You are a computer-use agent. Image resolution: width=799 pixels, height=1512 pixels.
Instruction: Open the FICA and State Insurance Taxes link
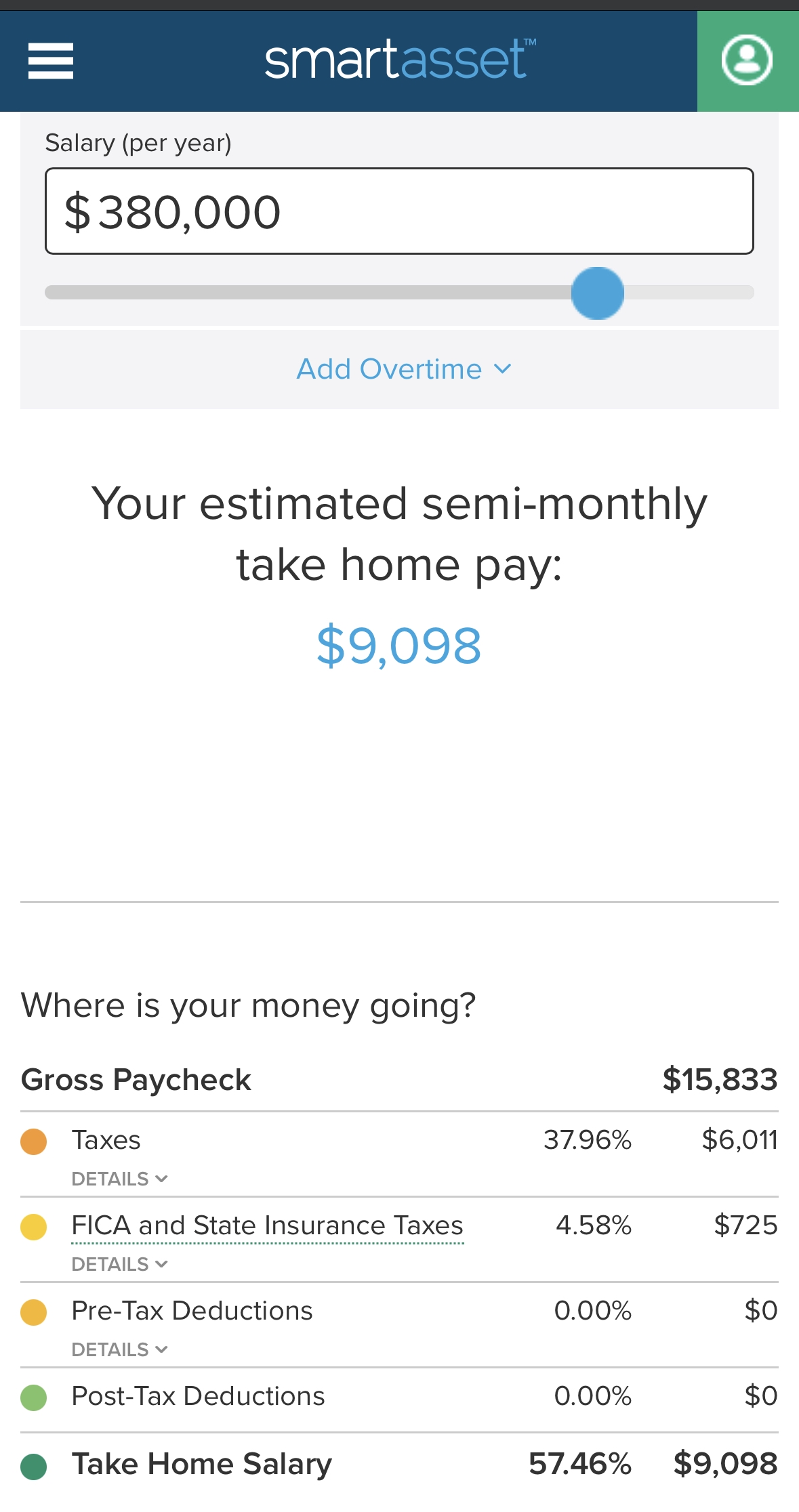pos(268,1225)
